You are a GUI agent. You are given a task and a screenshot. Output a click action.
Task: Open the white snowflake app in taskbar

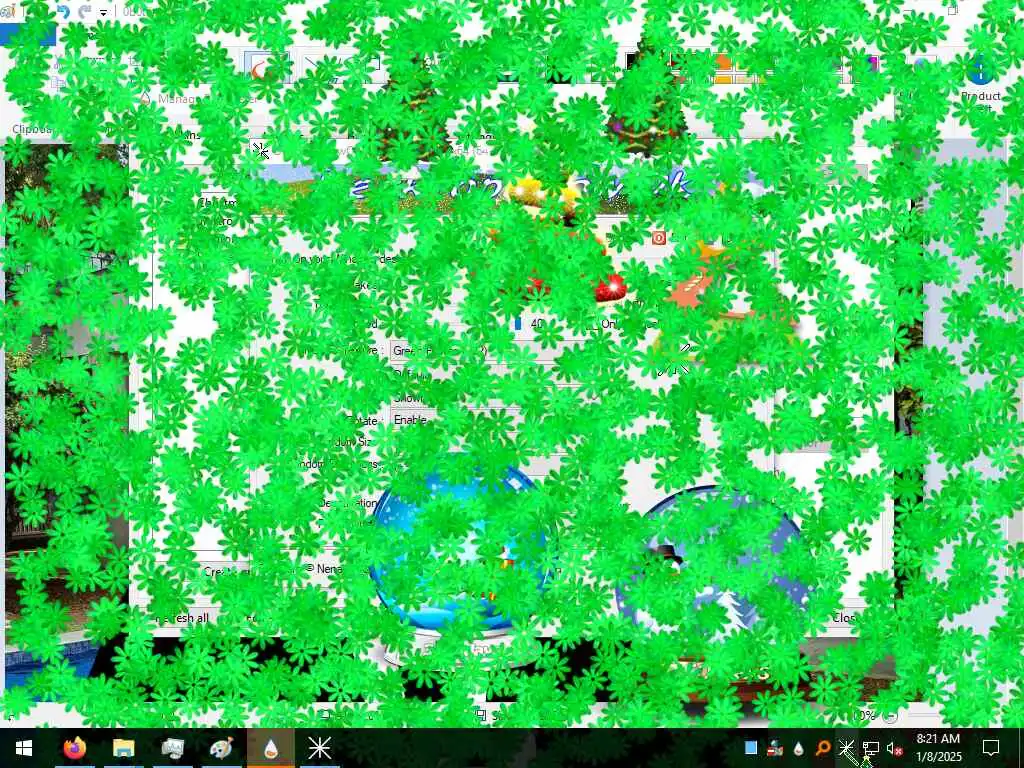(319, 748)
